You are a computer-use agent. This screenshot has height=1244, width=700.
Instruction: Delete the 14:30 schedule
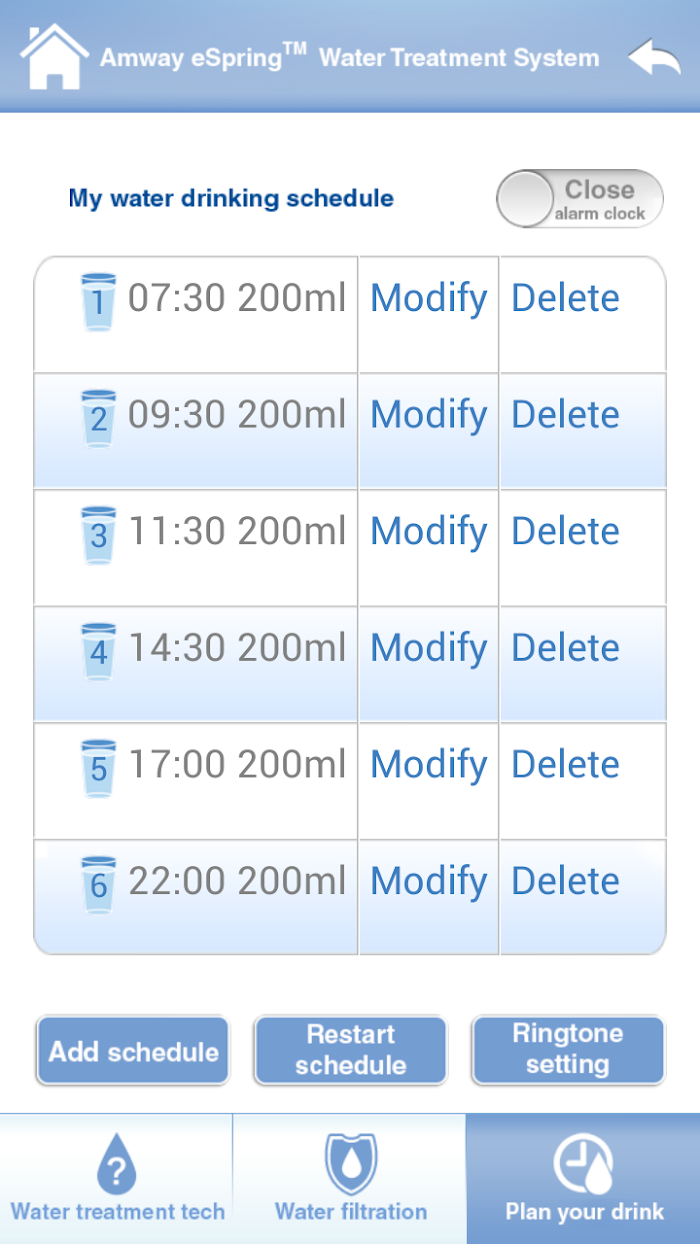(566, 647)
